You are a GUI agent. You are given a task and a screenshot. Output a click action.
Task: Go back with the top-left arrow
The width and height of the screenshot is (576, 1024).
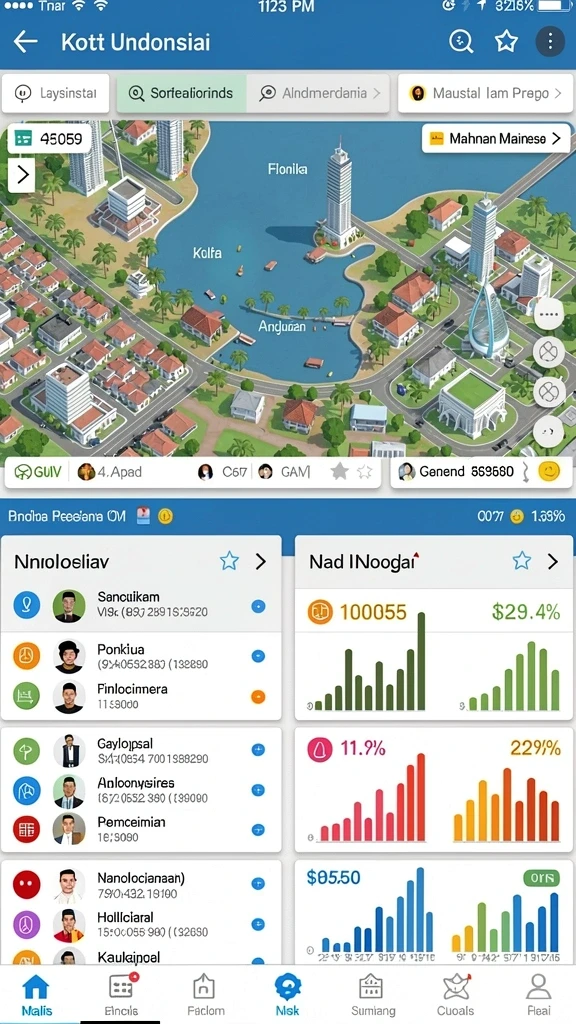click(x=25, y=42)
